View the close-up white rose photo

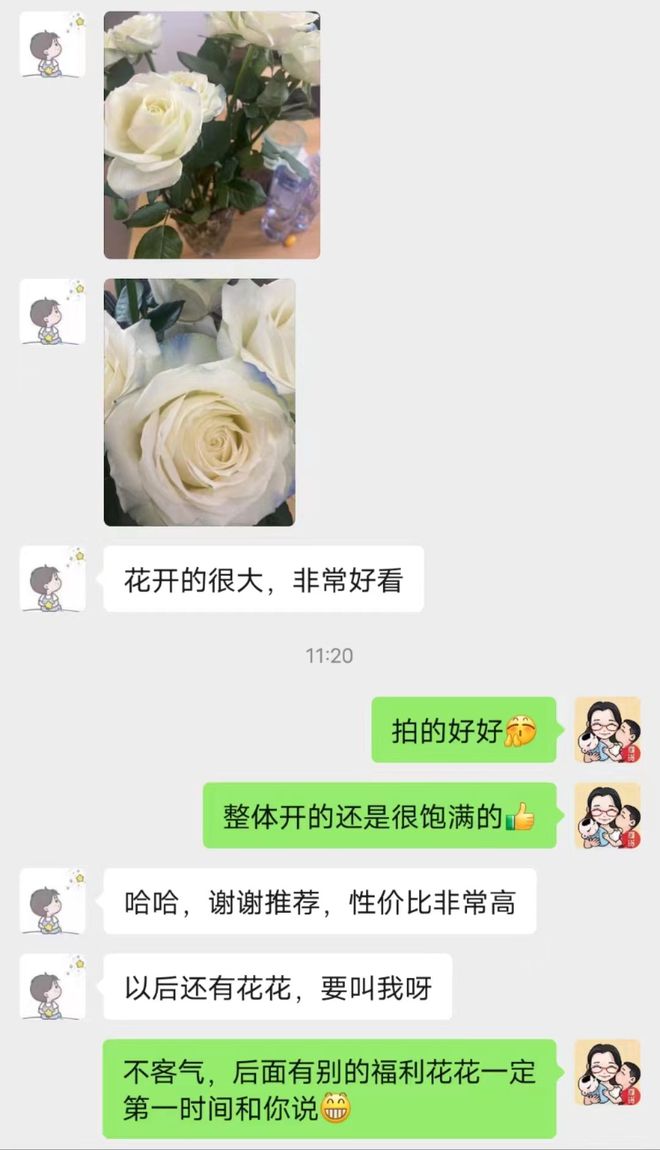pos(200,402)
